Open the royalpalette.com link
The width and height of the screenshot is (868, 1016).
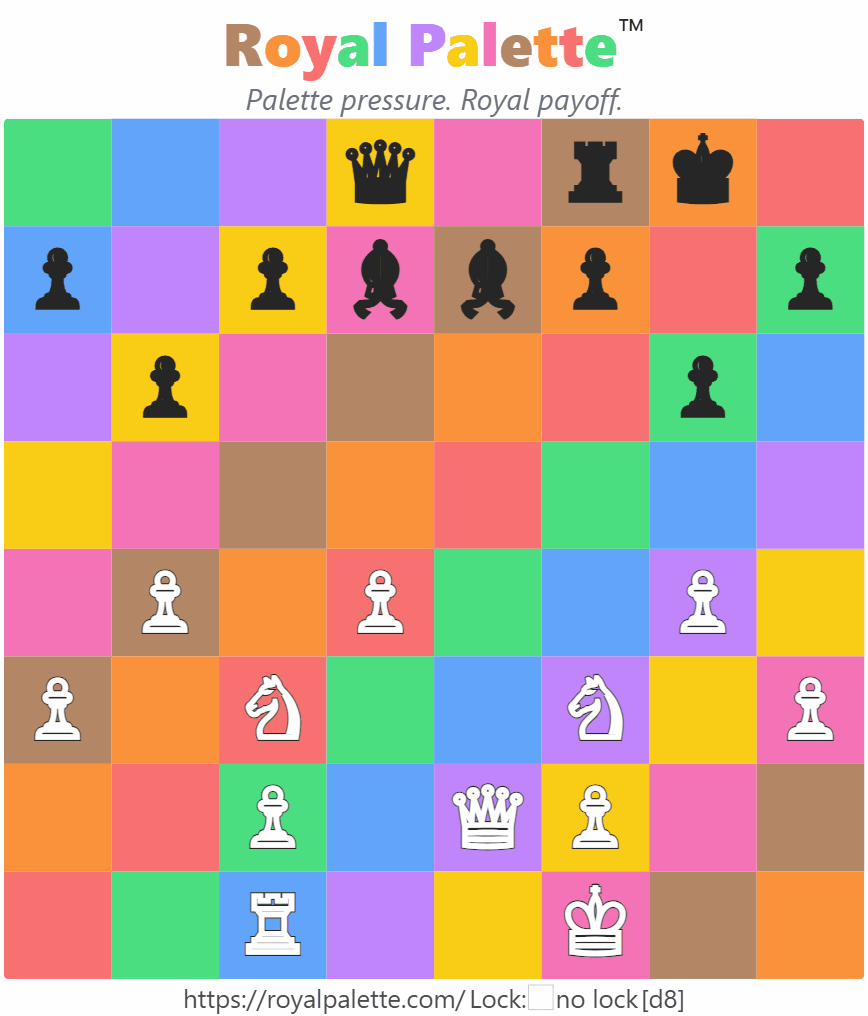(x=324, y=999)
